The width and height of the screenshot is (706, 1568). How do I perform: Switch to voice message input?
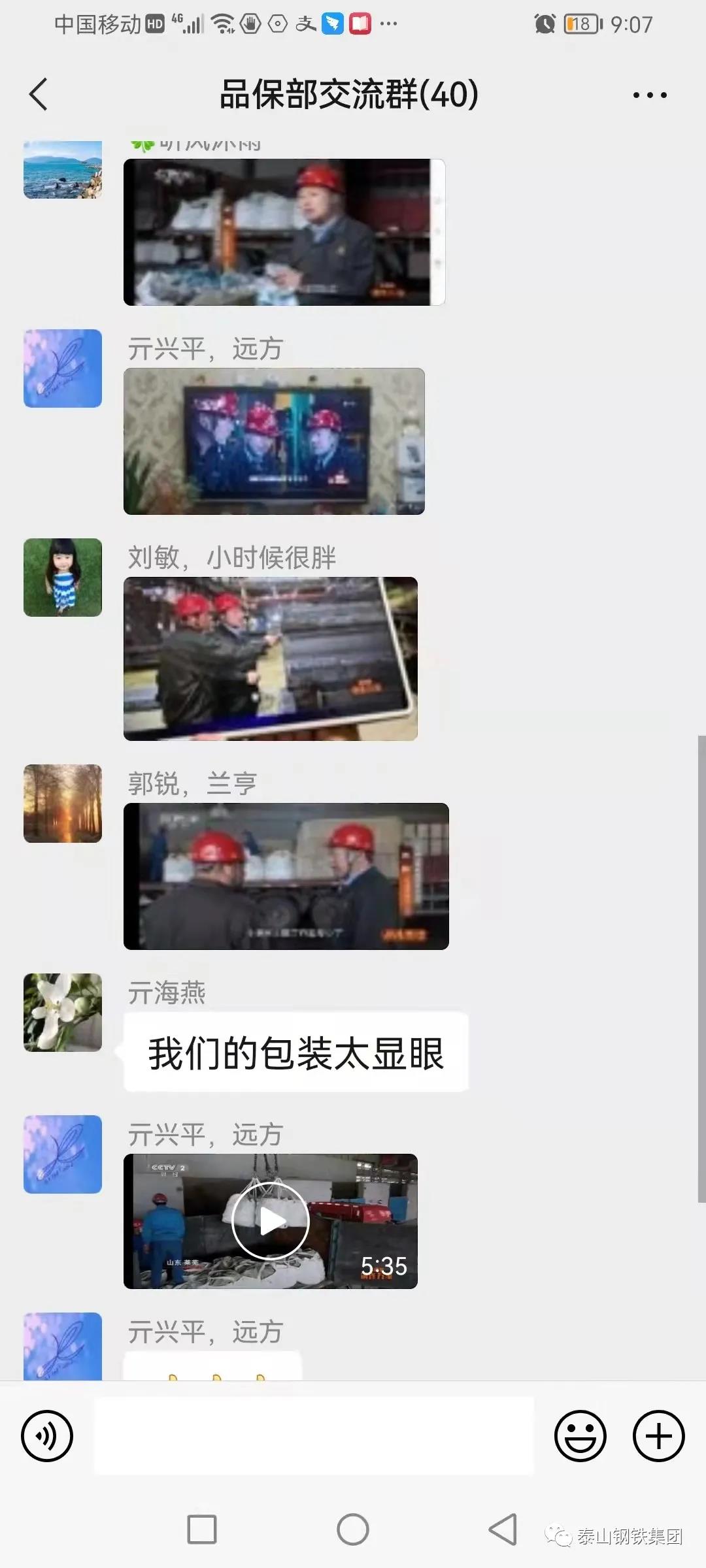tap(47, 1436)
